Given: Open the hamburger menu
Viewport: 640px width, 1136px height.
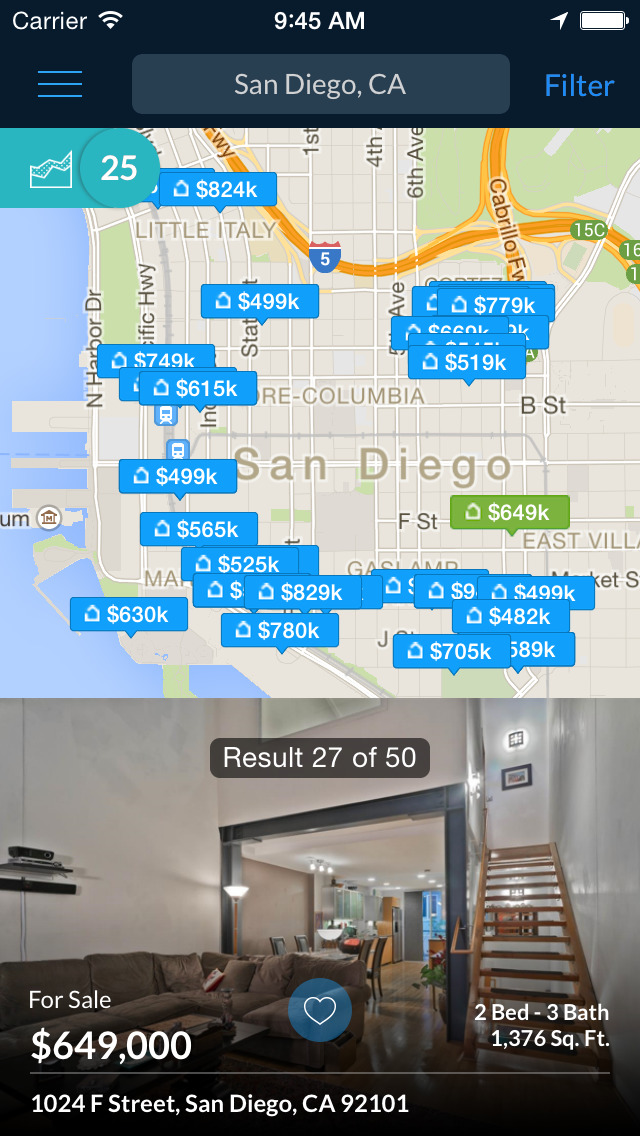Looking at the screenshot, I should pos(60,85).
